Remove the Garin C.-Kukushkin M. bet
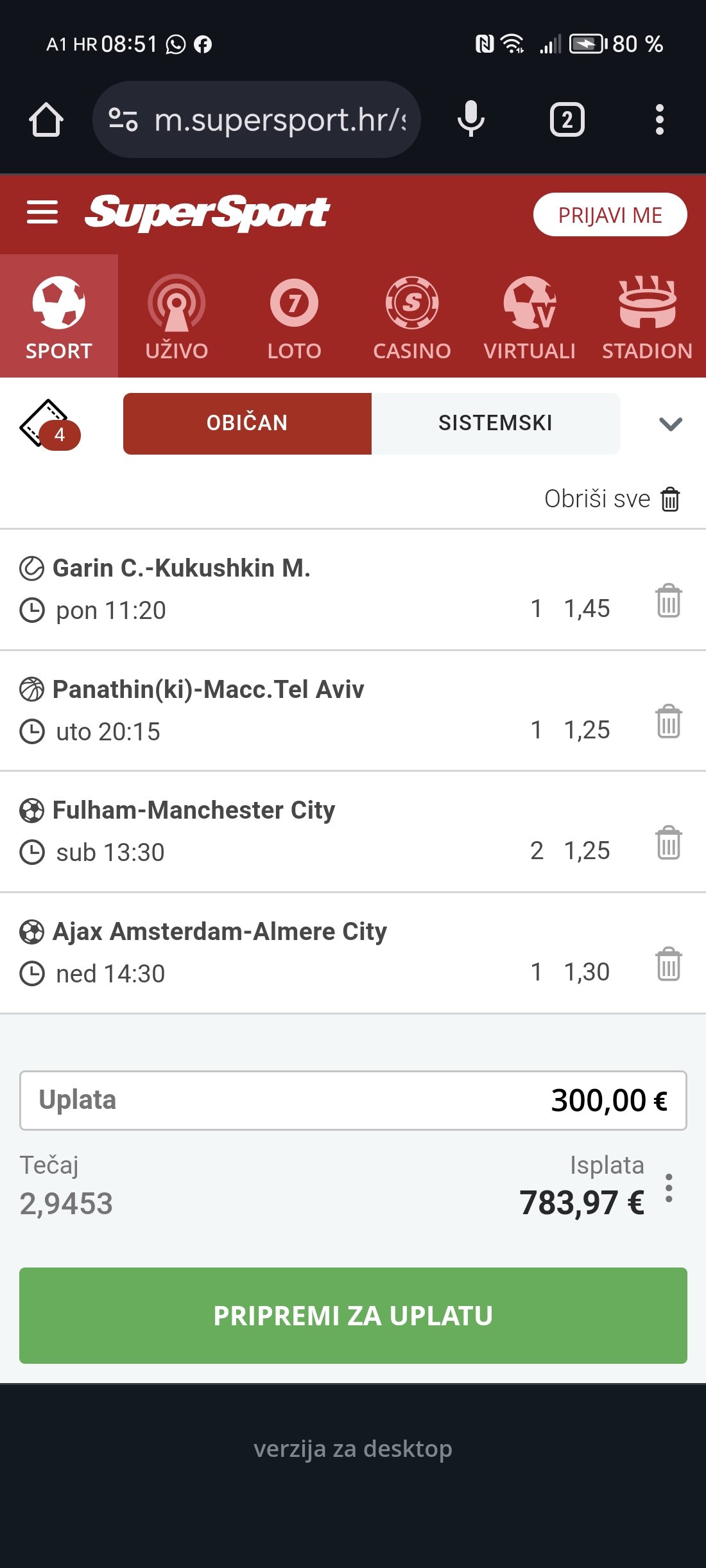The height and width of the screenshot is (1568, 706). click(669, 601)
